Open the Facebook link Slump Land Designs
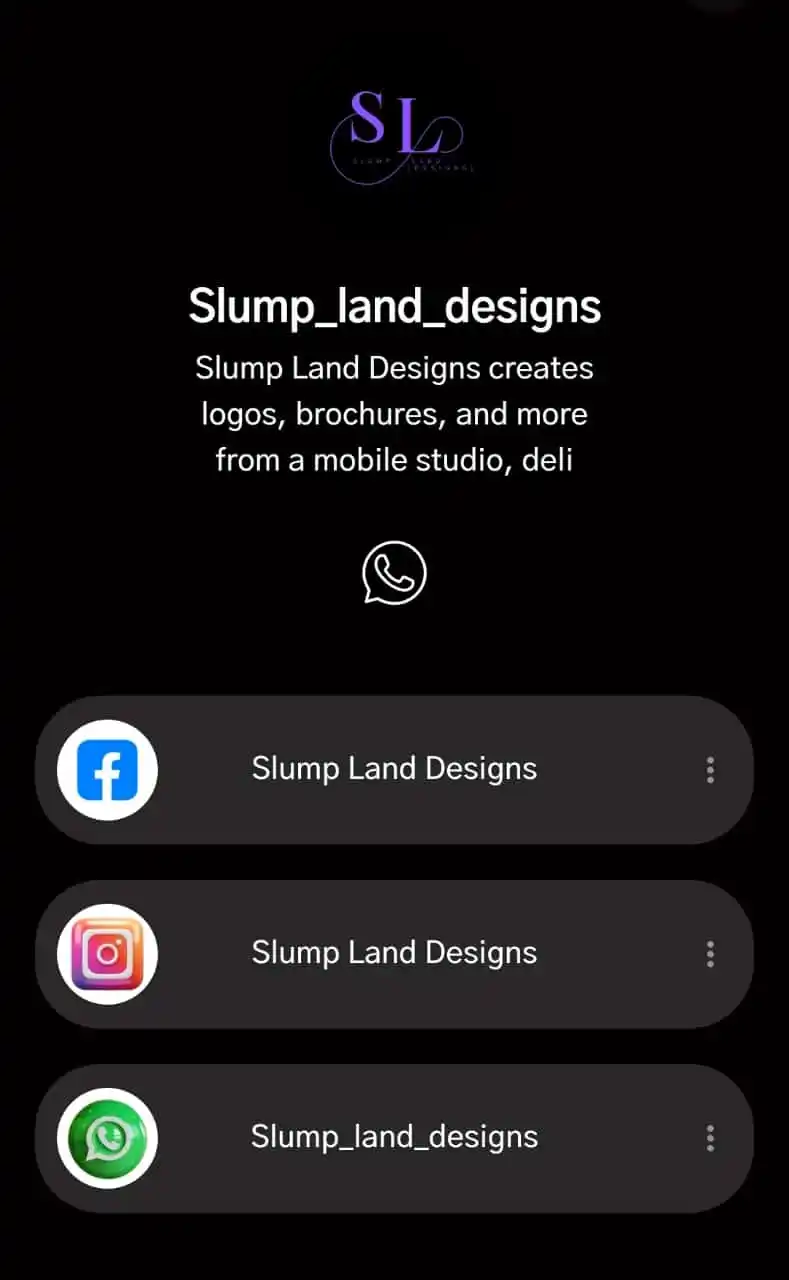 [x=394, y=769]
